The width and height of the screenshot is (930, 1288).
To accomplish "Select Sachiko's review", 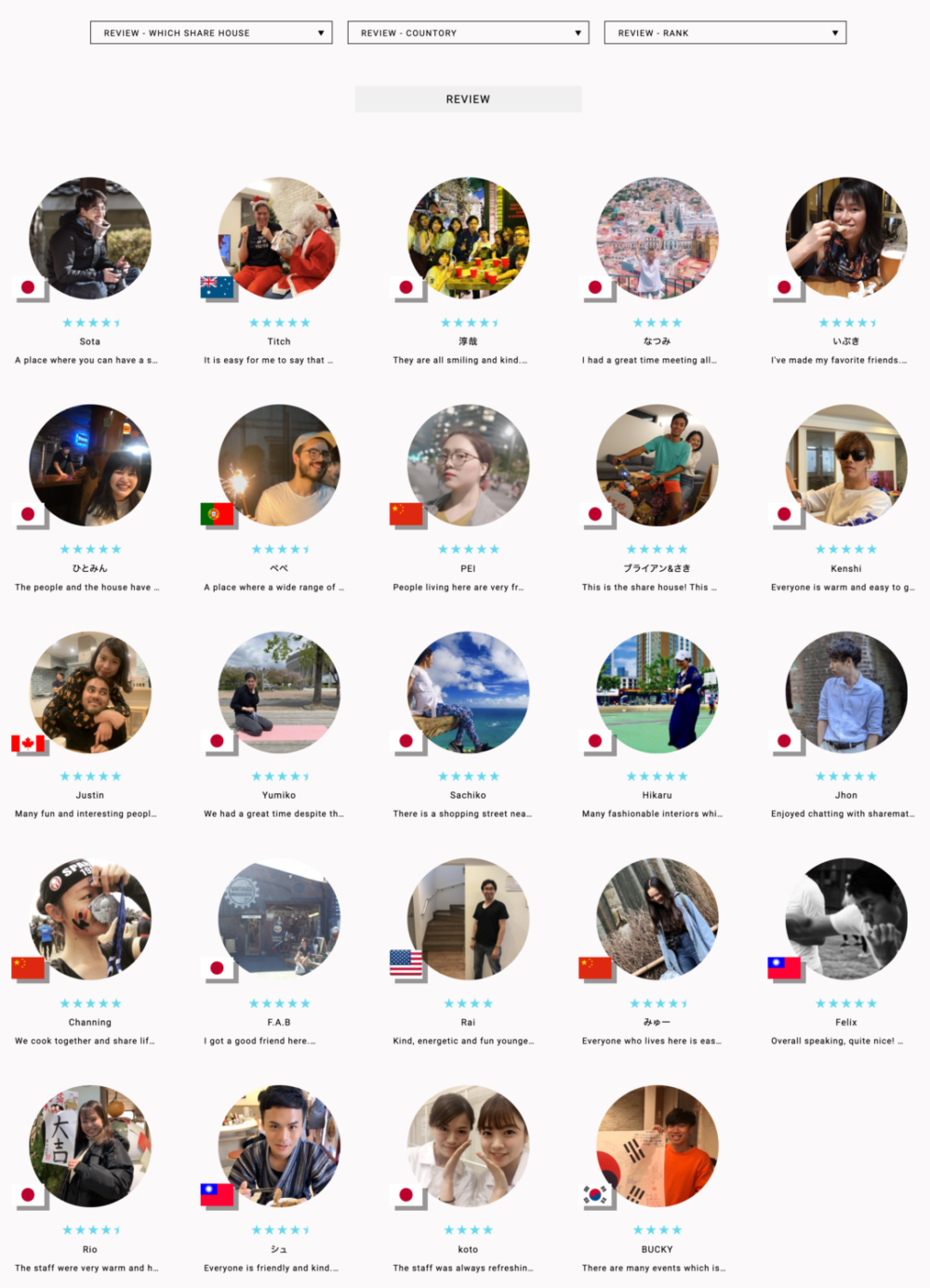I will 468,692.
